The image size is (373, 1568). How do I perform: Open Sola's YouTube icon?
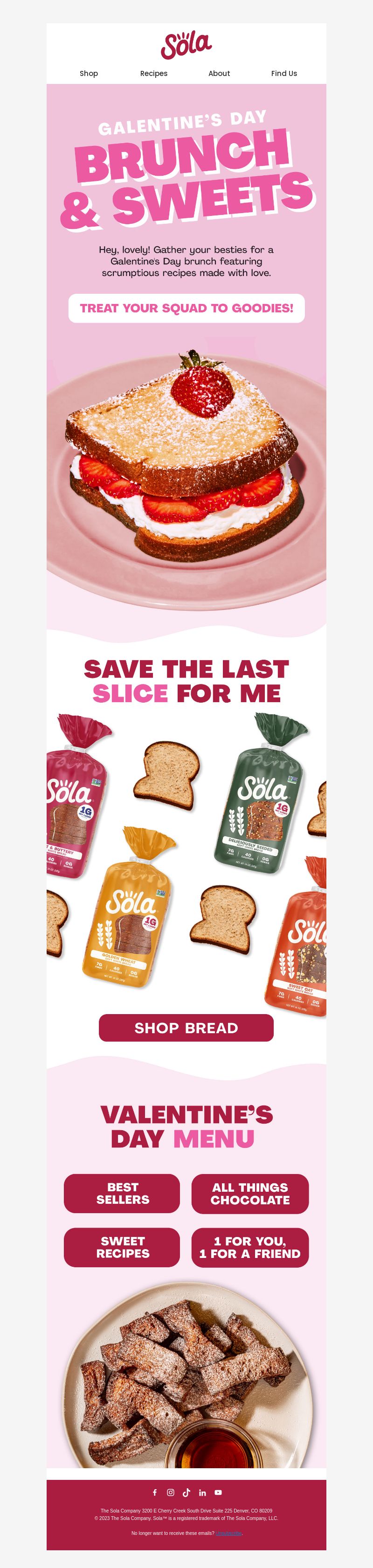click(218, 1492)
